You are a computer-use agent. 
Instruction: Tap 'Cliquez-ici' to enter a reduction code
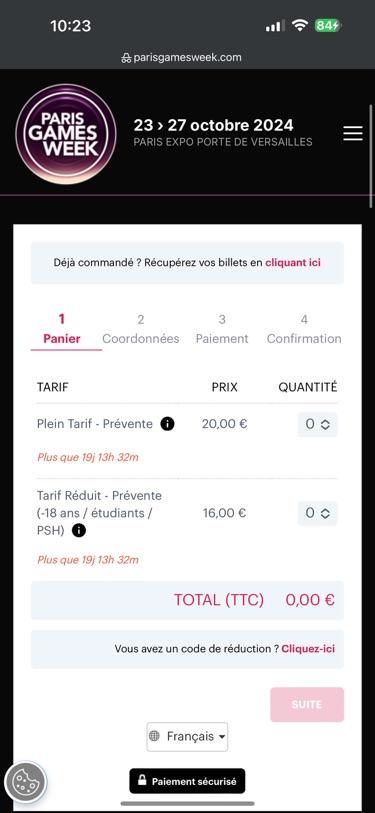click(x=308, y=649)
